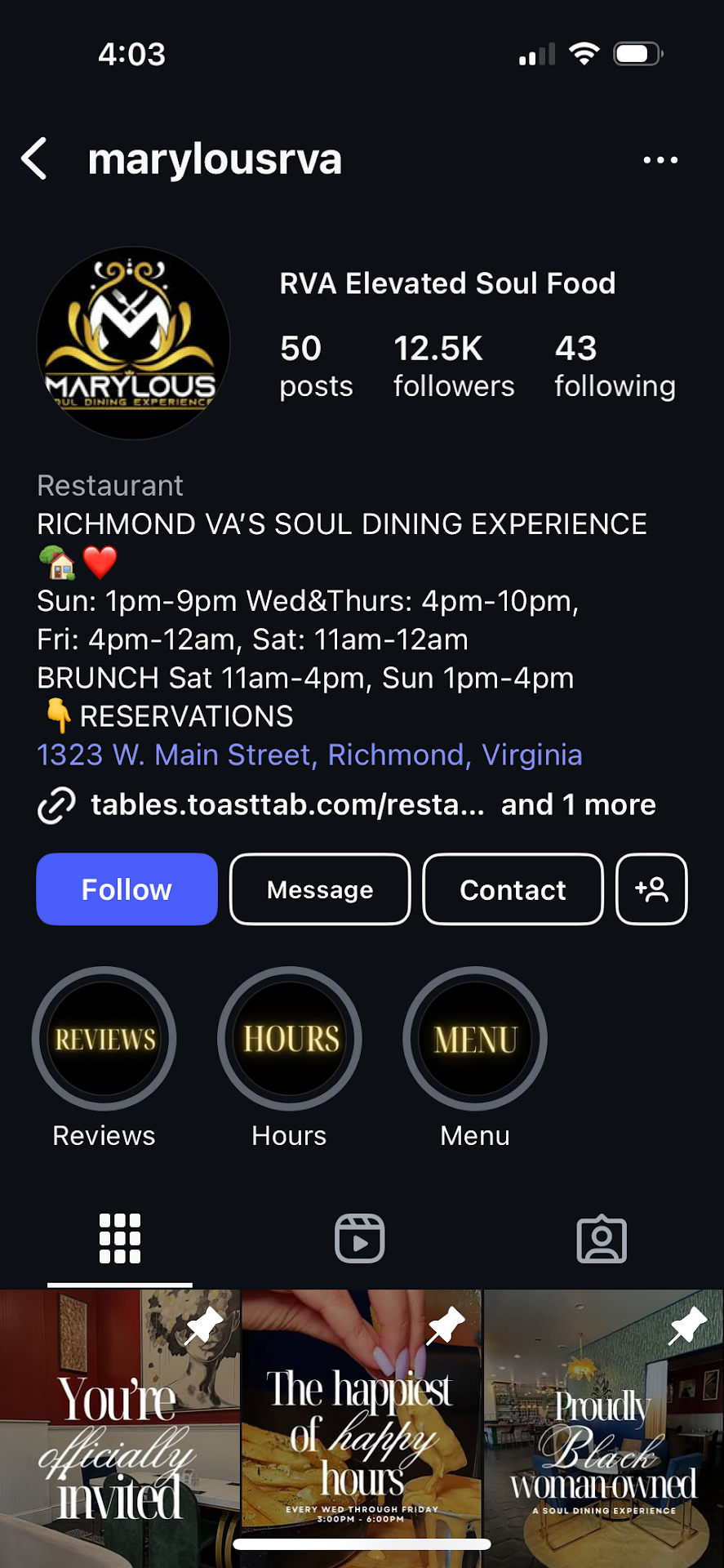Tap the Contact button
The image size is (724, 1568).
coord(513,889)
